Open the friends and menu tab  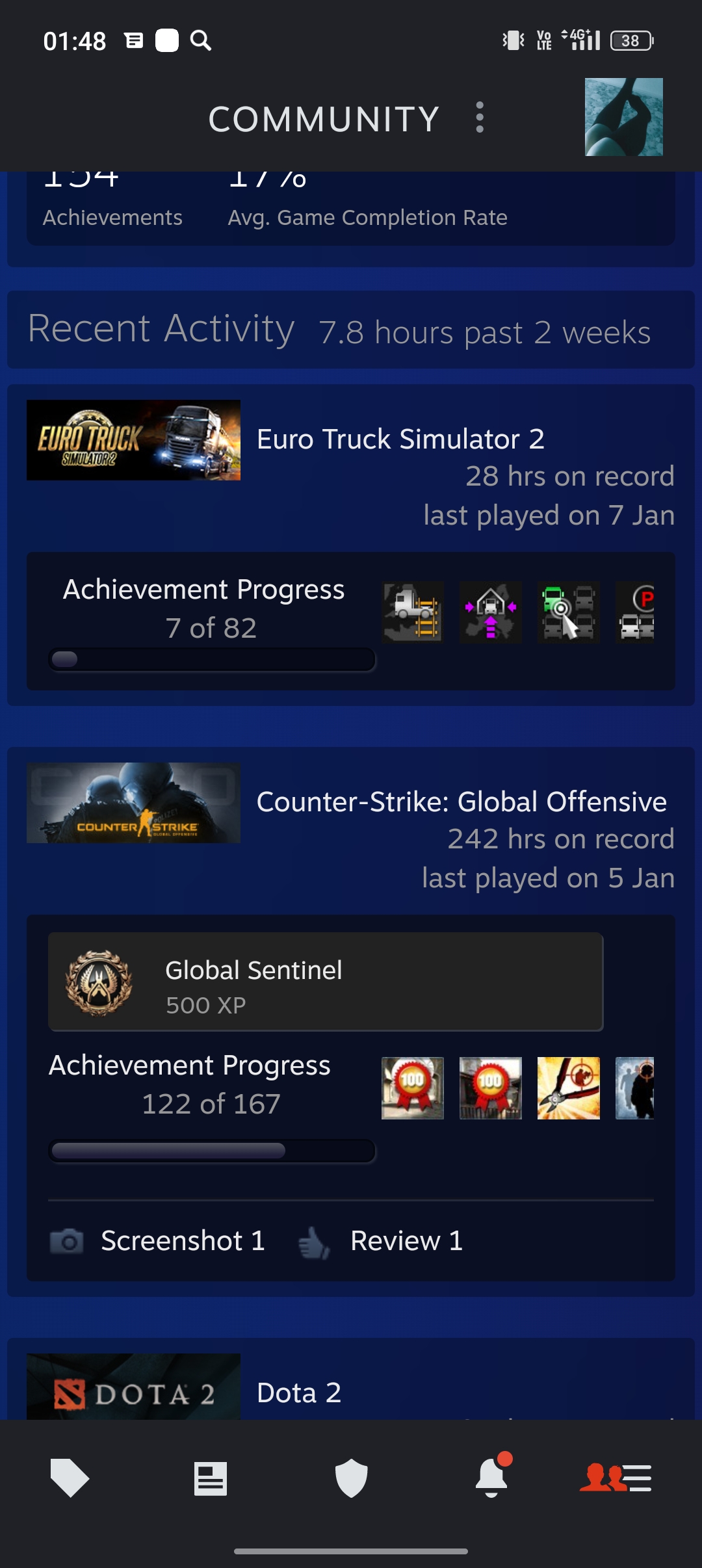click(616, 1478)
